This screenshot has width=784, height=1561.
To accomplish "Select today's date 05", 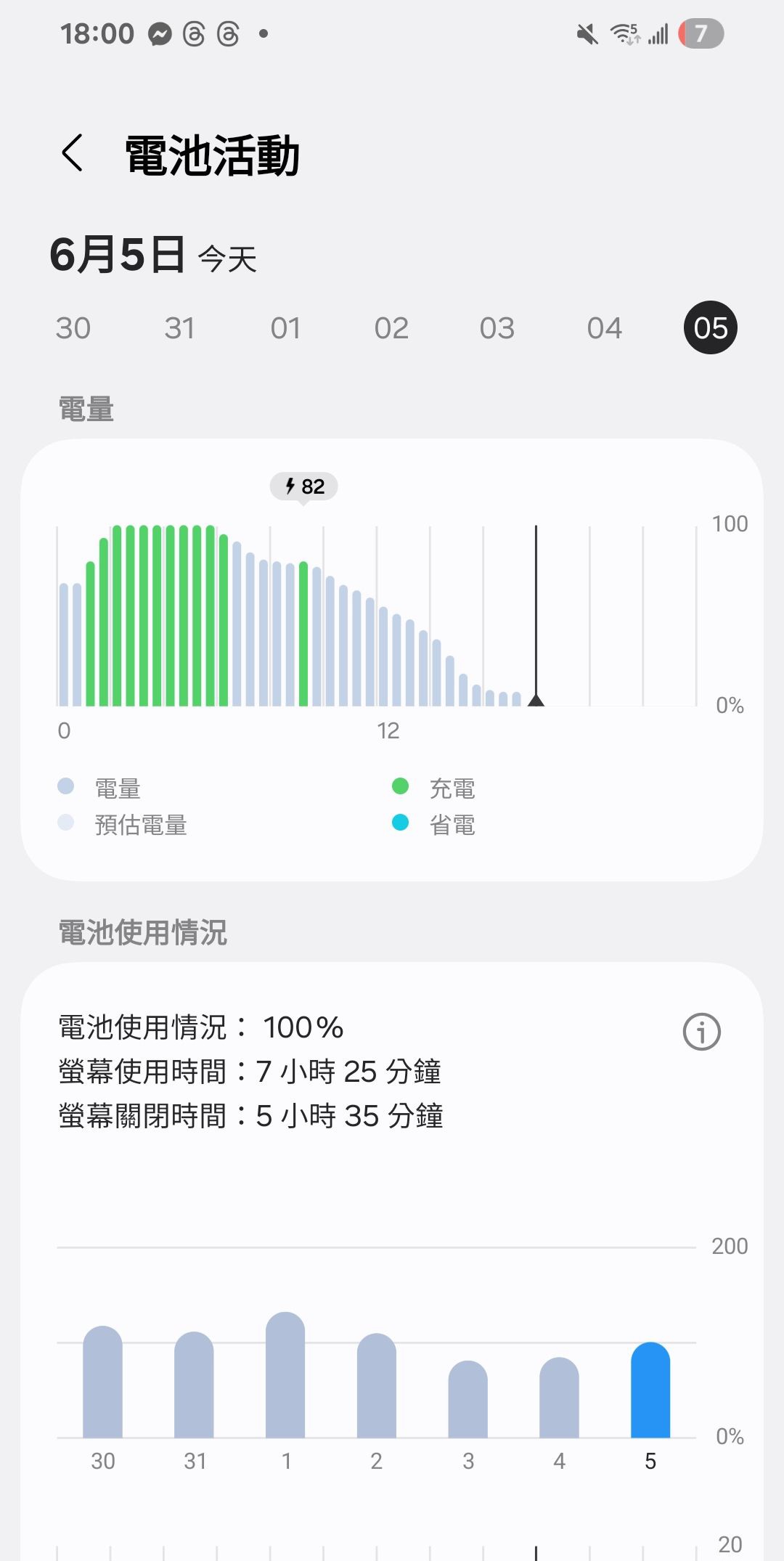I will (711, 327).
